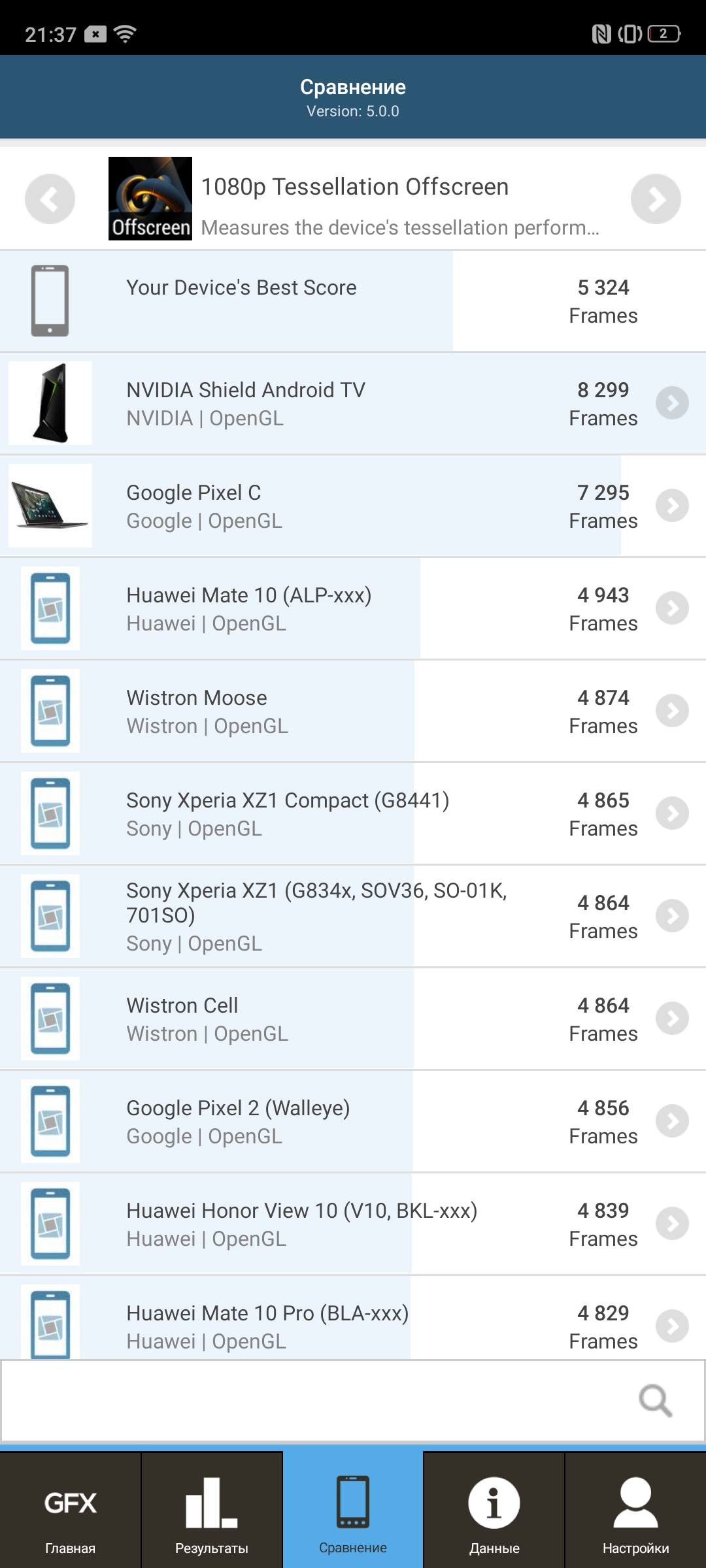Image resolution: width=706 pixels, height=1568 pixels.
Task: Open Wistron Cell device details
Action: click(353, 1019)
